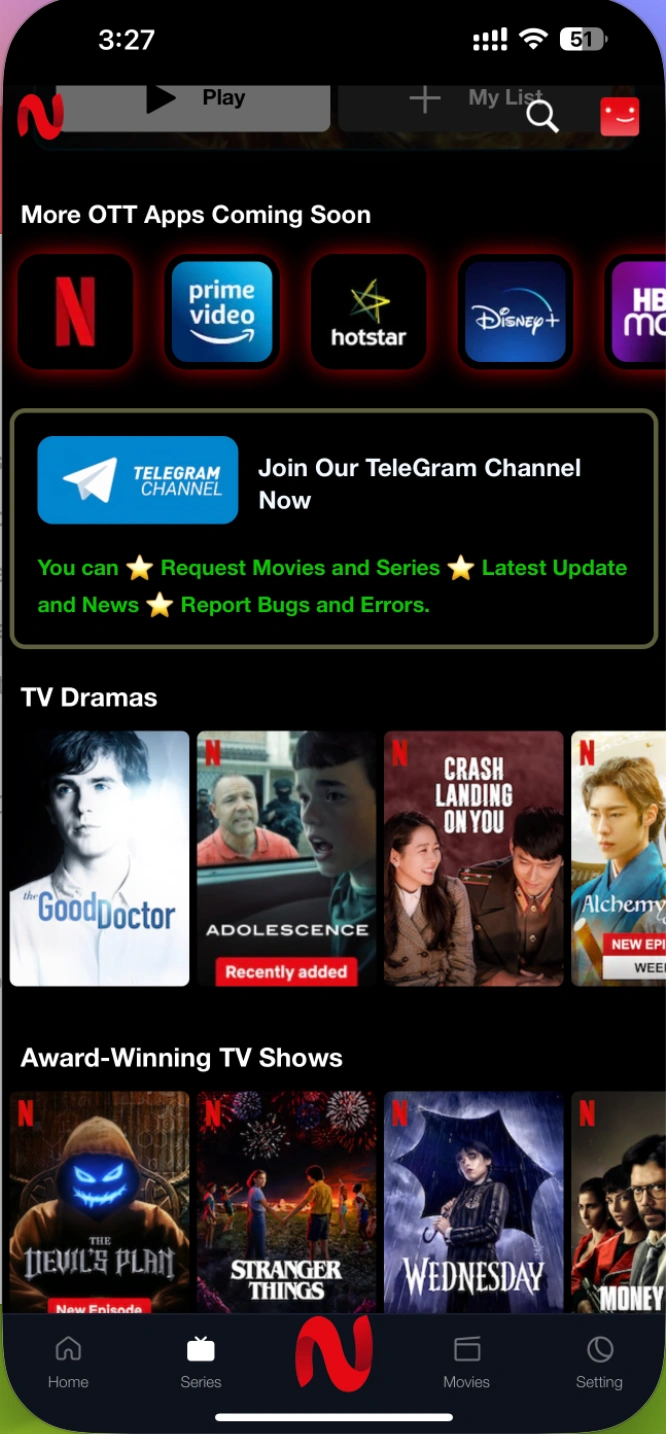Image resolution: width=666 pixels, height=1434 pixels.
Task: Open the Setting tab
Action: pyautogui.click(x=599, y=1362)
